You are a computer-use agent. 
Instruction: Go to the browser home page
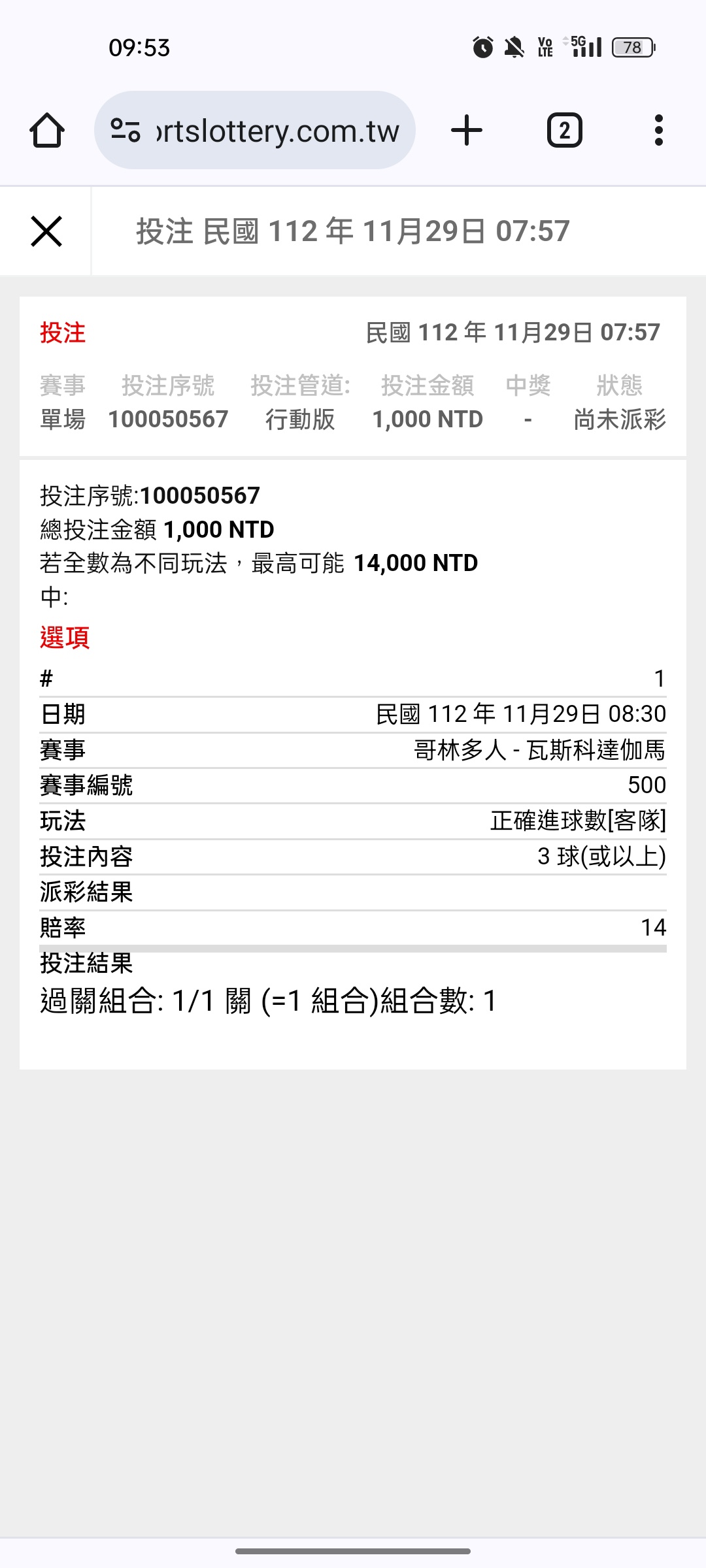pyautogui.click(x=47, y=131)
